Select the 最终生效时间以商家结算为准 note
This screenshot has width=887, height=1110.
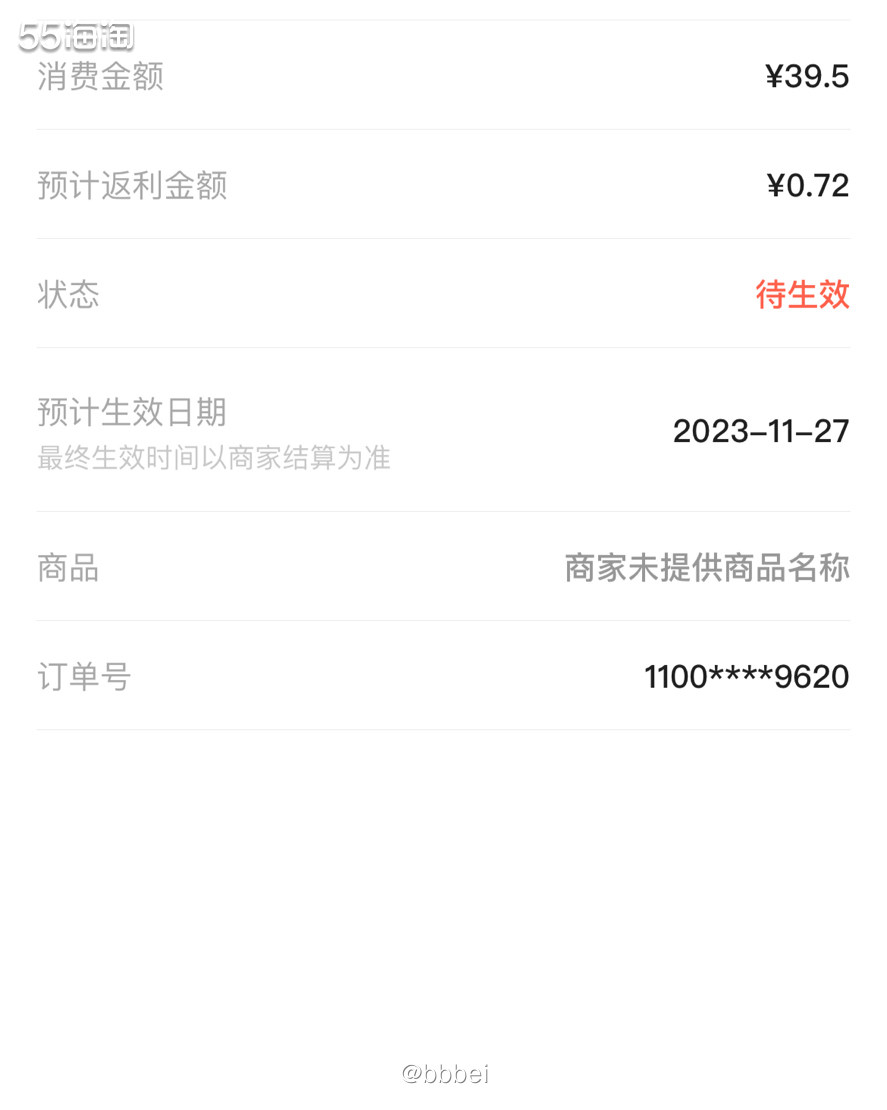(214, 458)
